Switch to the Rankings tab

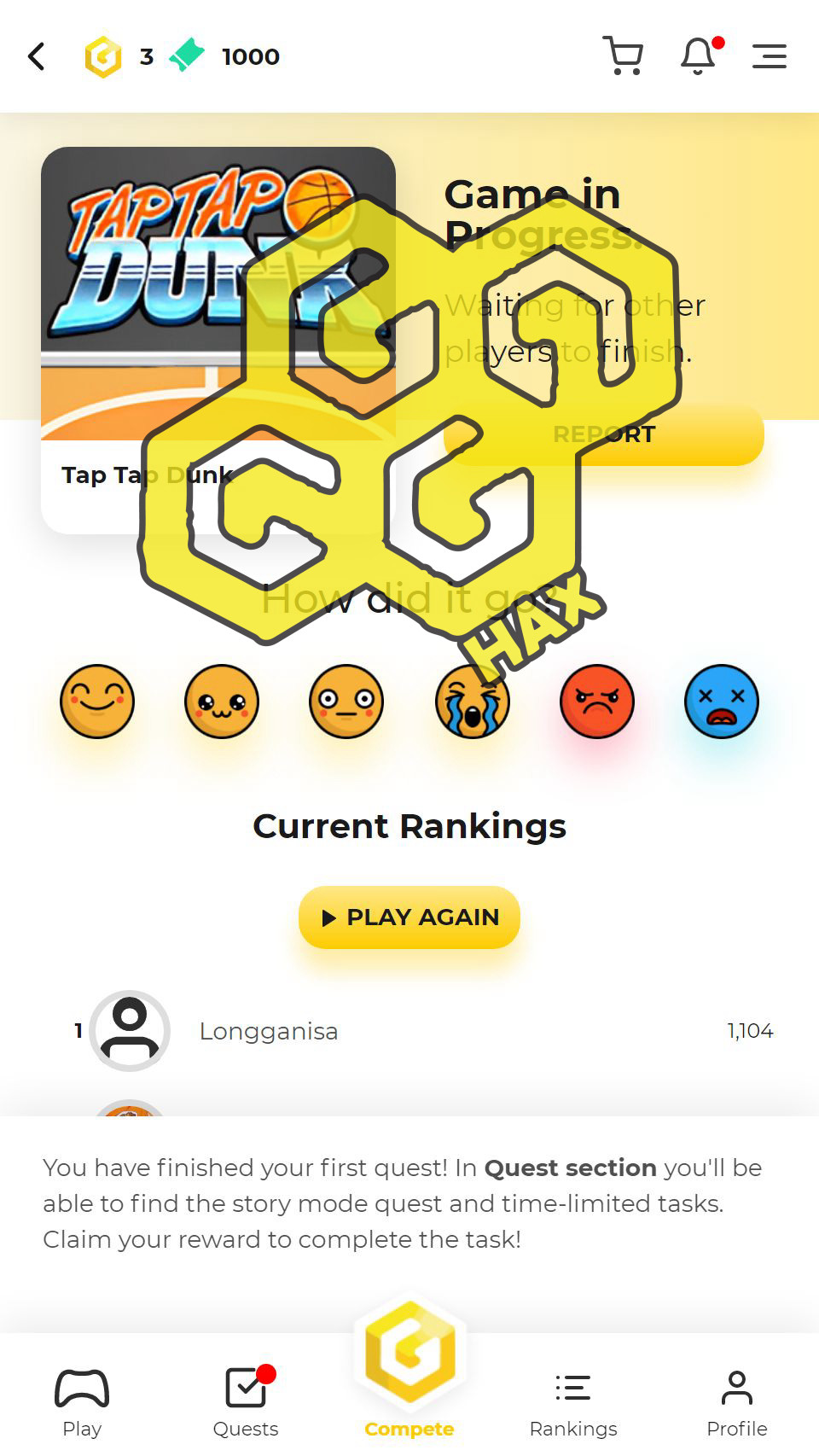click(573, 1402)
